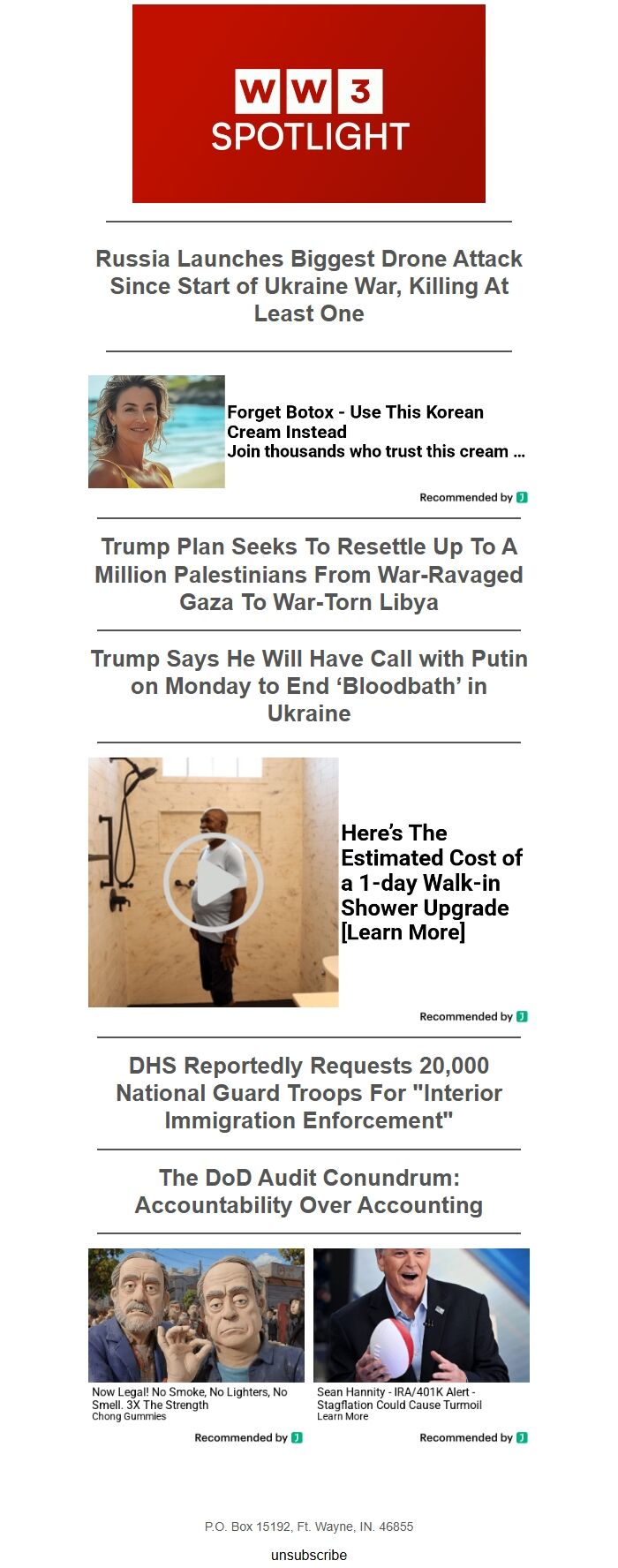Open DHS National Guard troops article
Screen dimensions: 618x1568
309,1092
